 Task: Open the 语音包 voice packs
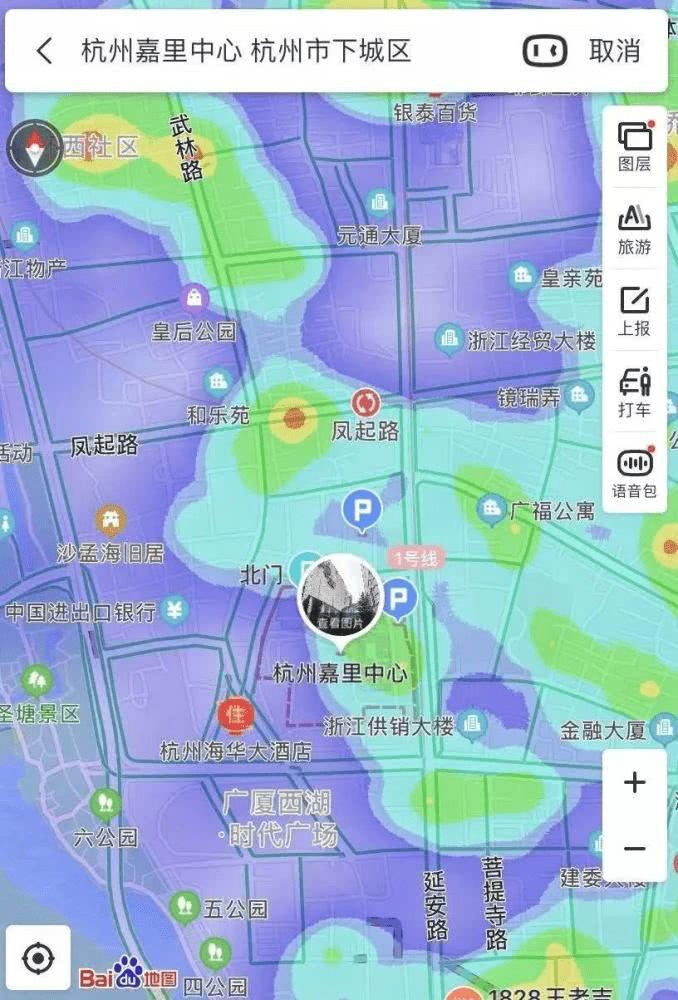tap(634, 474)
